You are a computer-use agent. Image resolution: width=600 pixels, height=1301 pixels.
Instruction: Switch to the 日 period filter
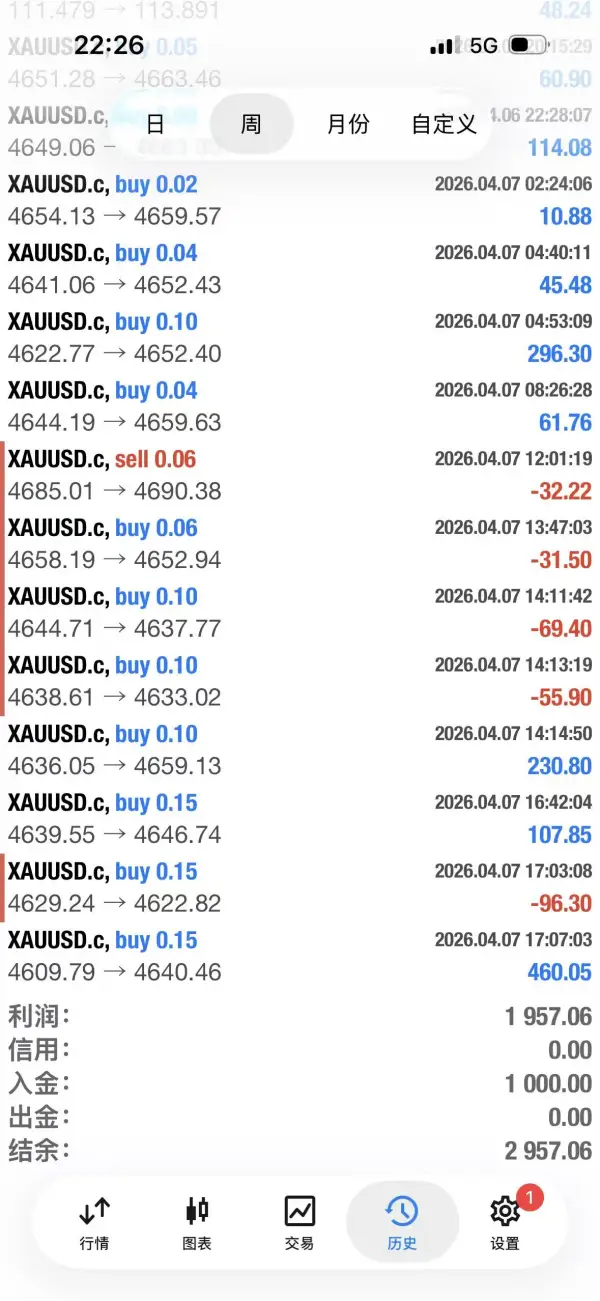[155, 124]
